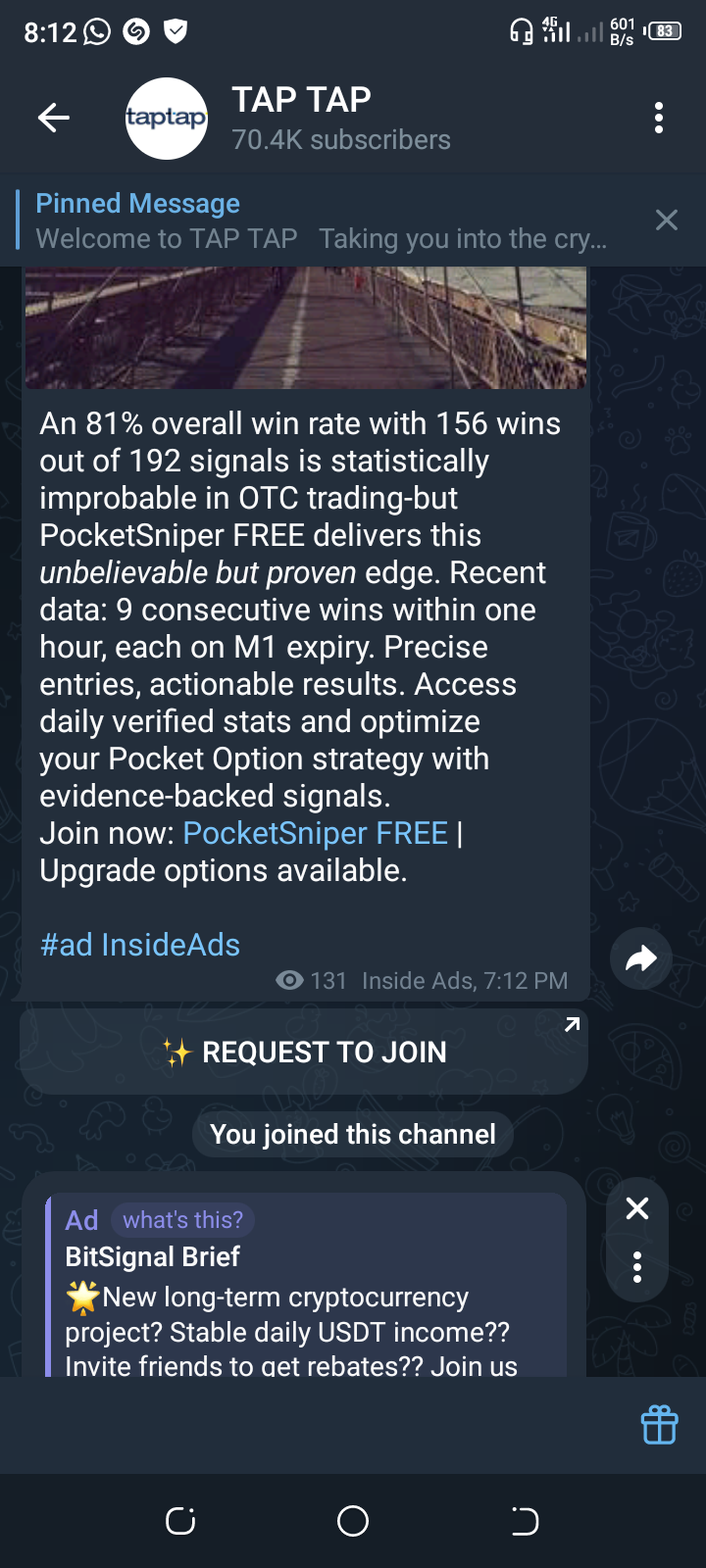
Task: Go back from TAP TAP channel
Action: (x=54, y=119)
